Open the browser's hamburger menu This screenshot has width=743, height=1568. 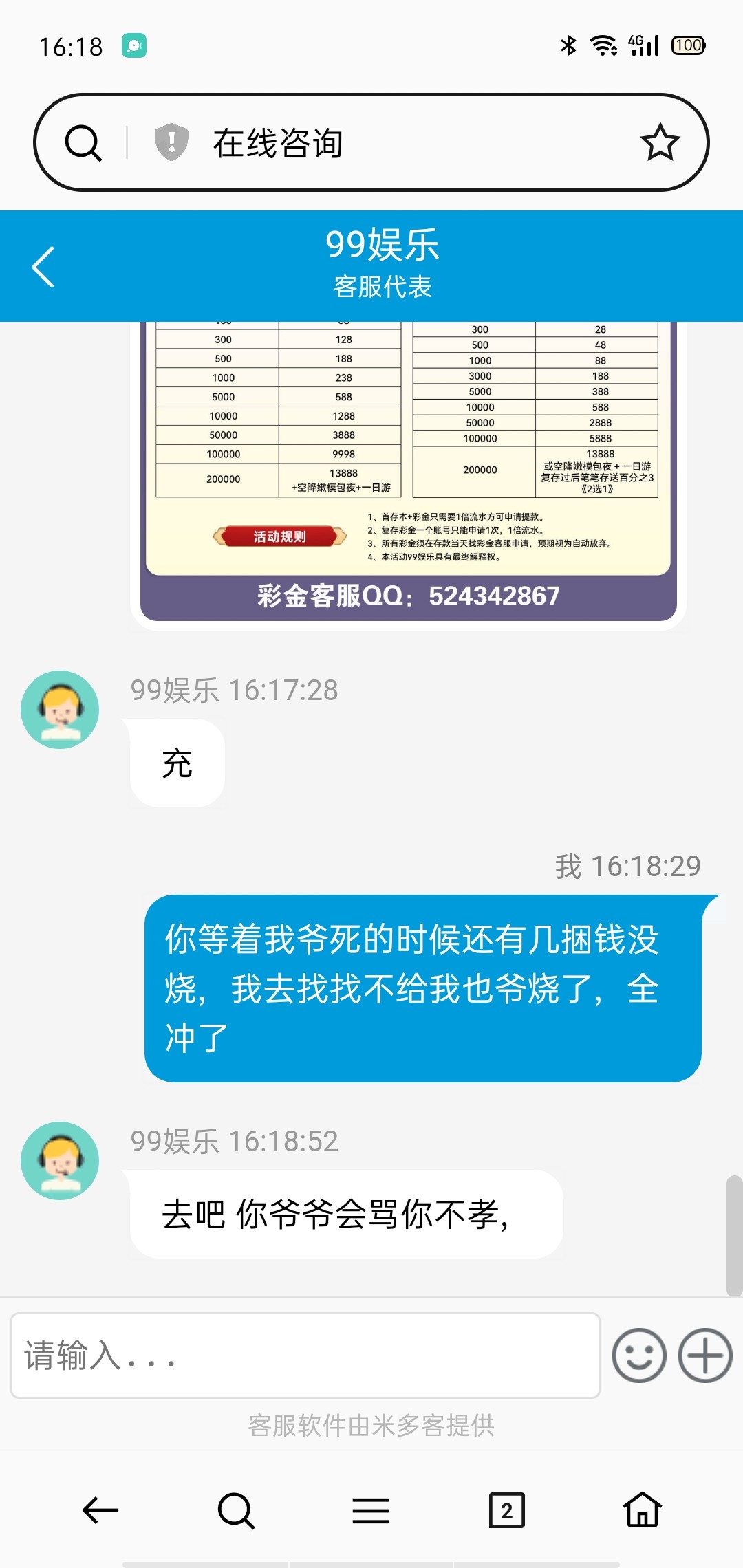tap(371, 1510)
